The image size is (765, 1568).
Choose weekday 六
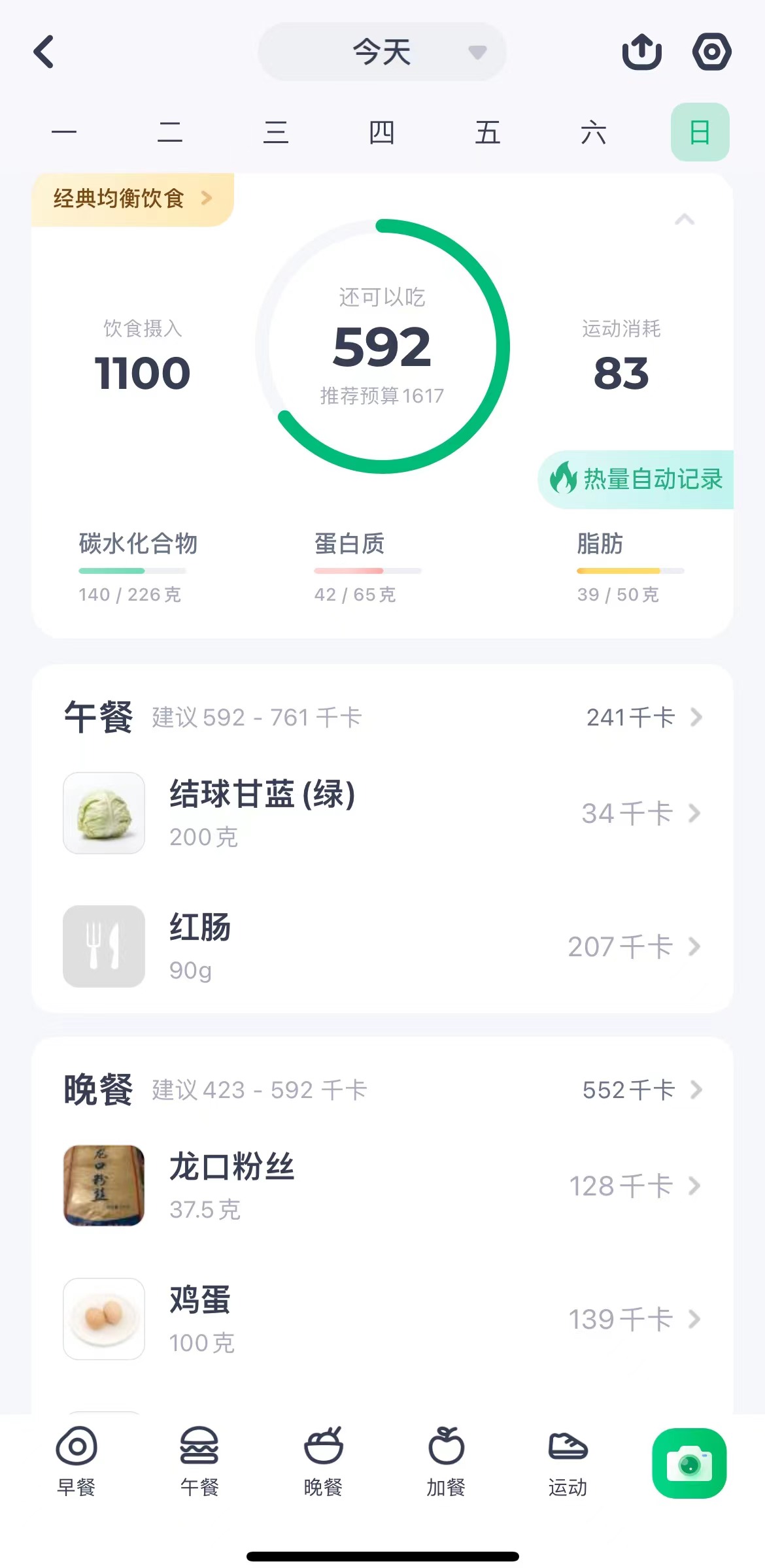(594, 132)
